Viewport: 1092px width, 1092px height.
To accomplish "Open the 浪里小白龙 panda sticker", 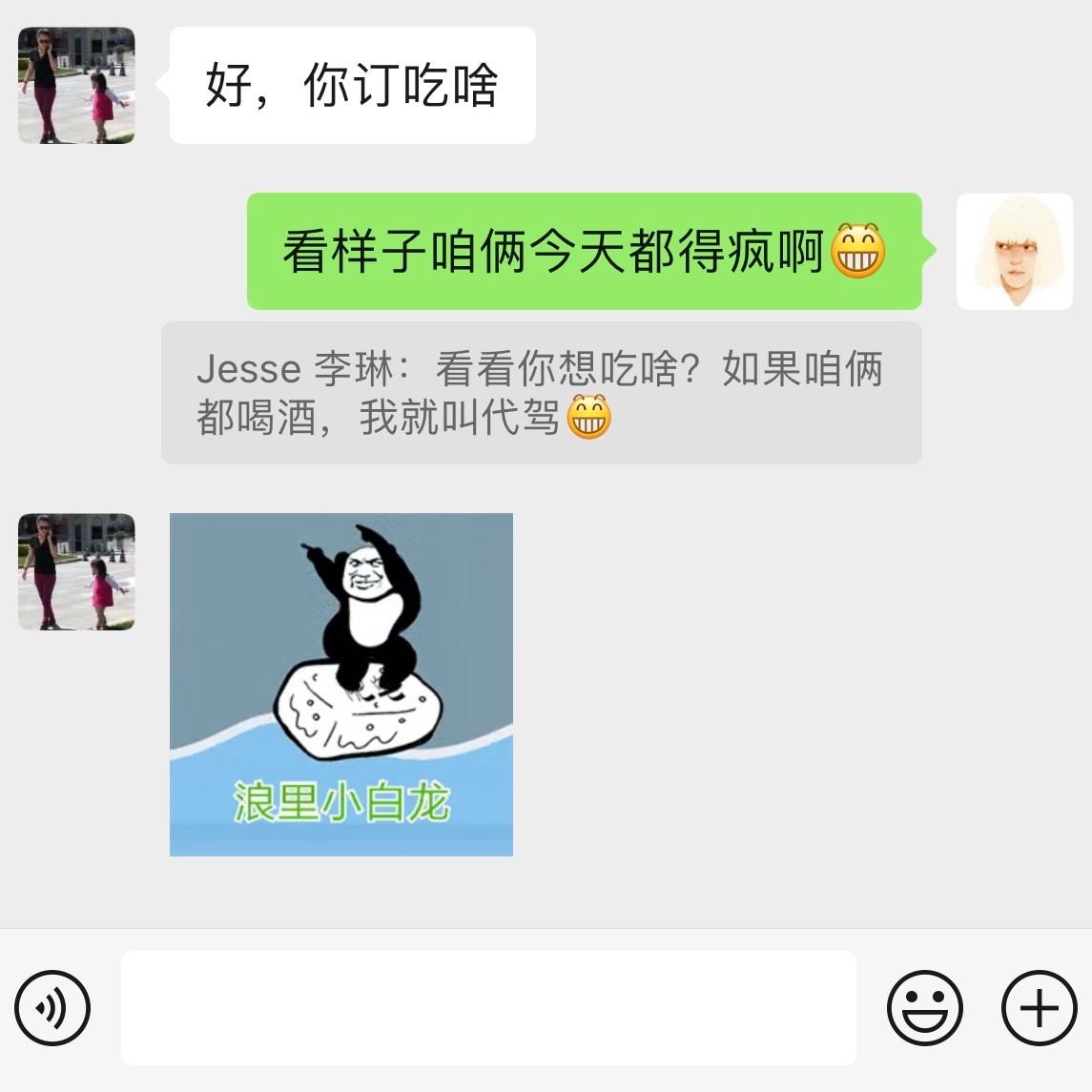I will [x=340, y=684].
